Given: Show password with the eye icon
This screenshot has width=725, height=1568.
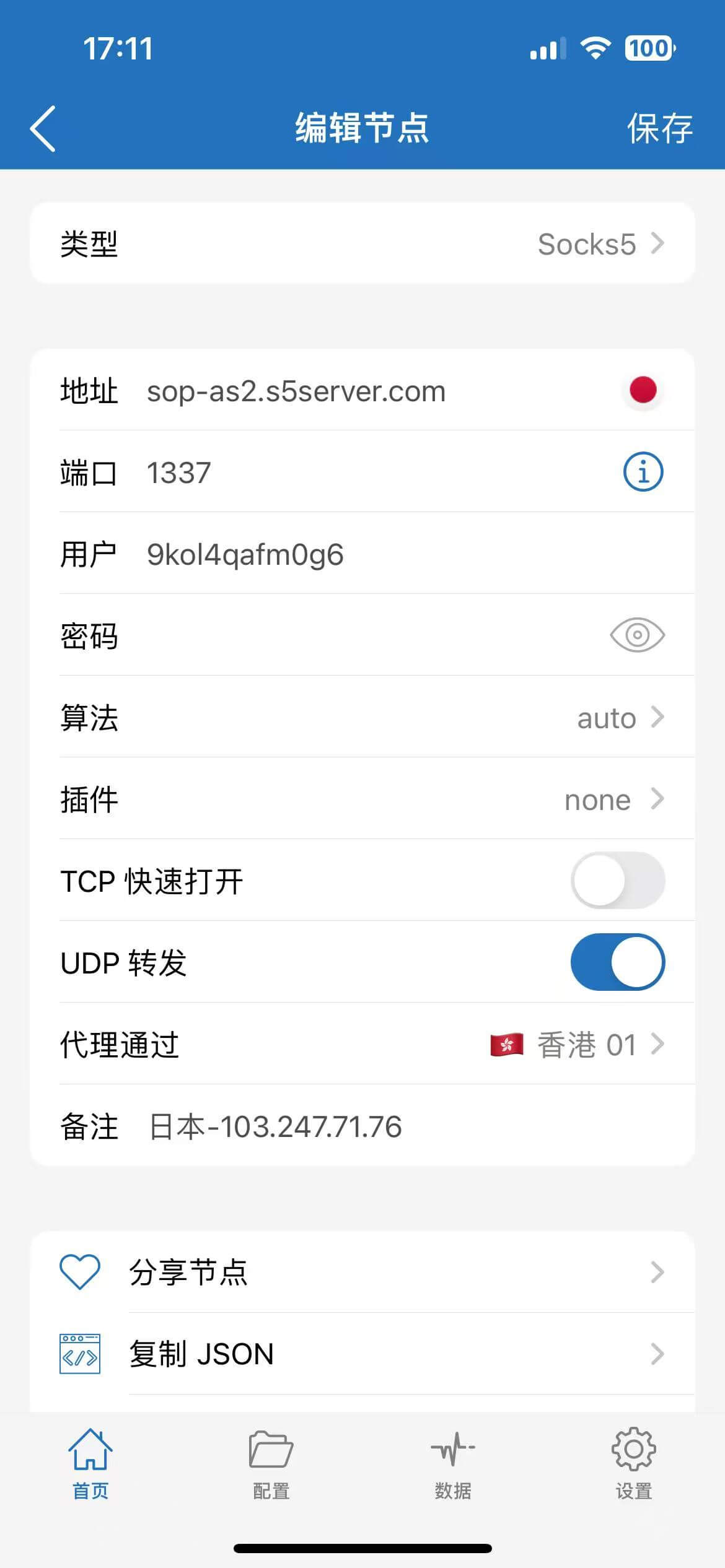Looking at the screenshot, I should (x=637, y=635).
